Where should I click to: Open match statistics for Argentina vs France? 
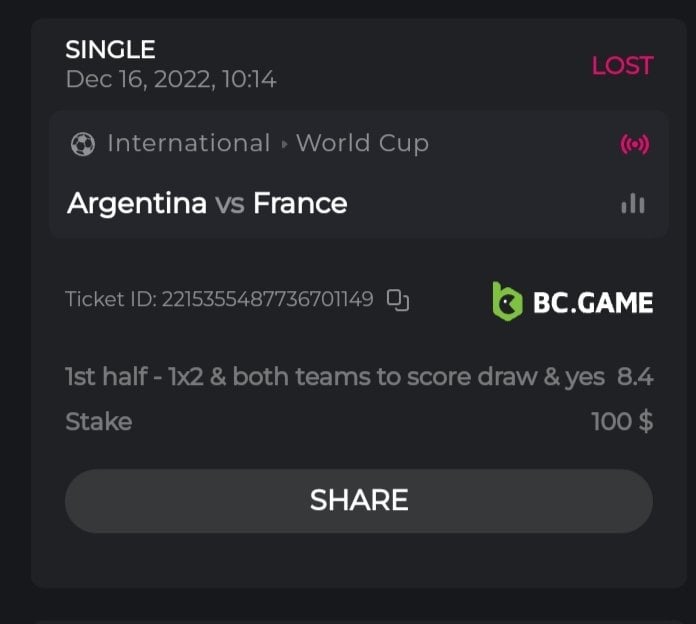632,204
